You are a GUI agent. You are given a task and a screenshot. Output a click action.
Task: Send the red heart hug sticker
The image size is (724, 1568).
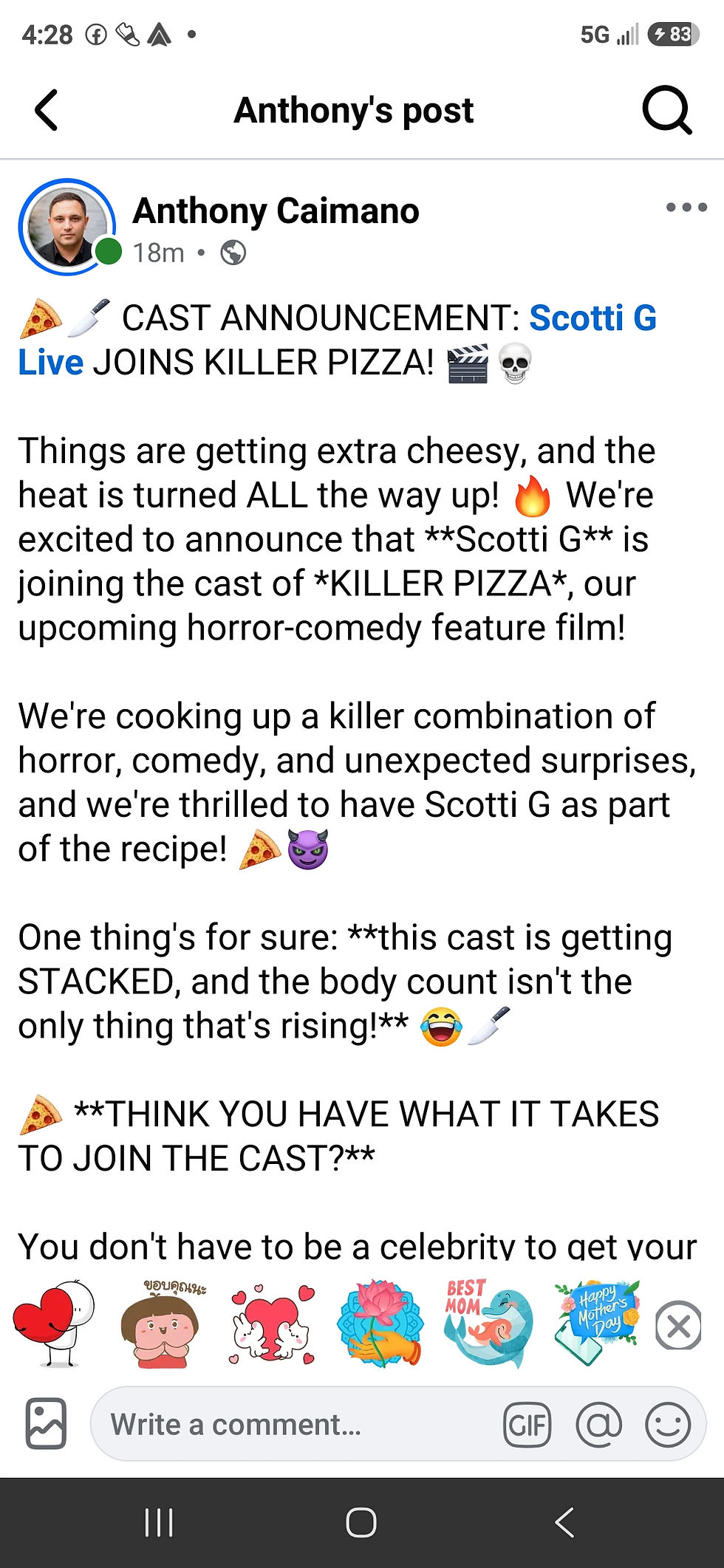click(54, 1324)
